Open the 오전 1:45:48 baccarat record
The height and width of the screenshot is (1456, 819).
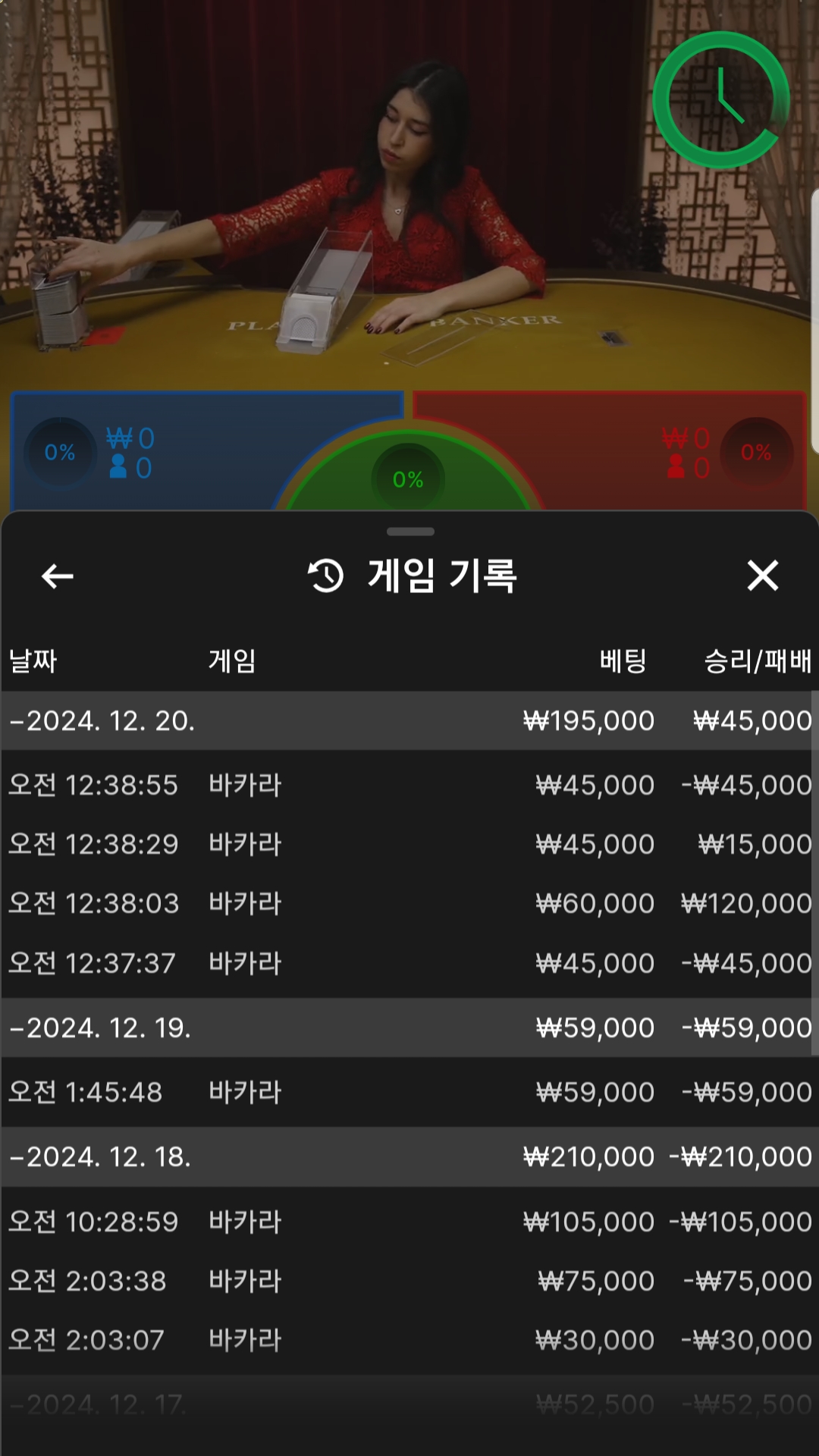[x=409, y=1092]
